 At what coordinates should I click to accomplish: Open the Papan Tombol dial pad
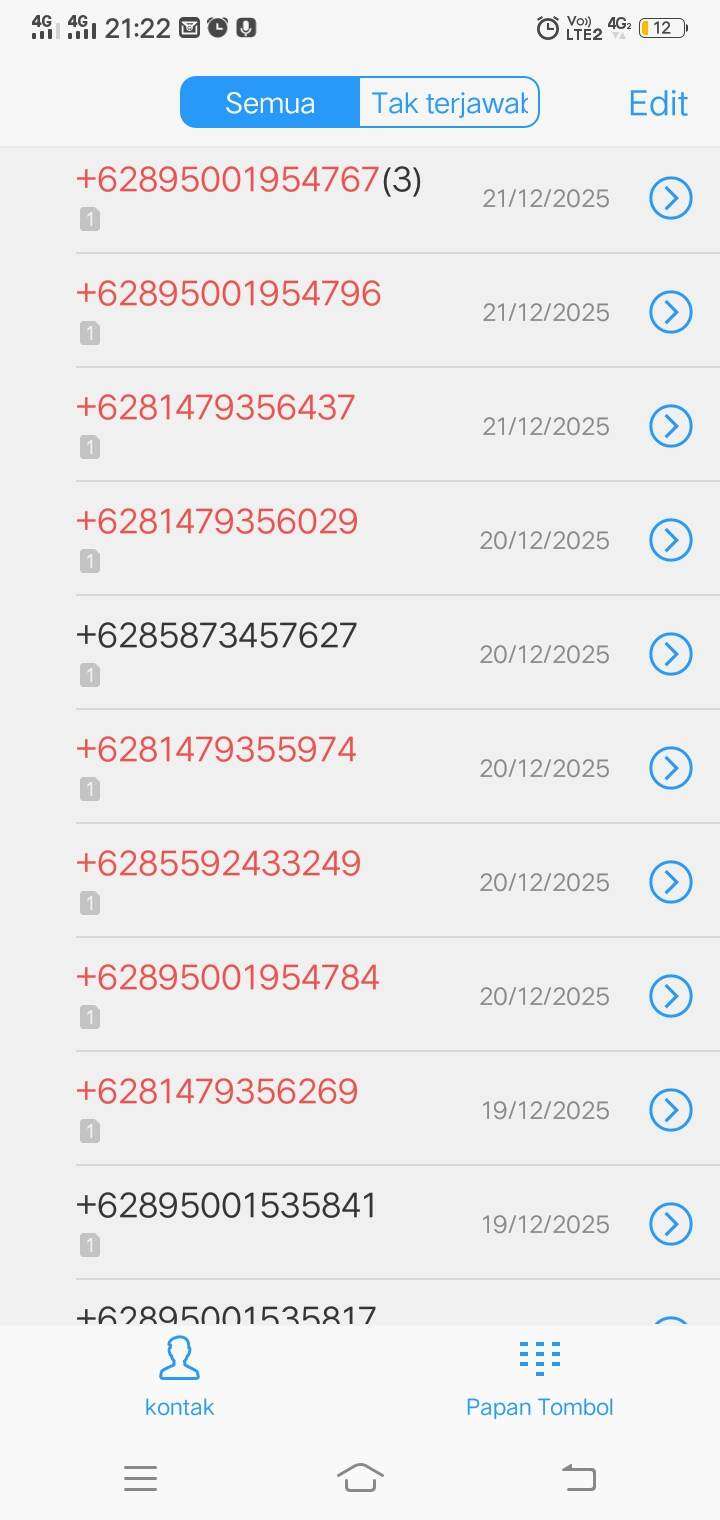tap(540, 1376)
